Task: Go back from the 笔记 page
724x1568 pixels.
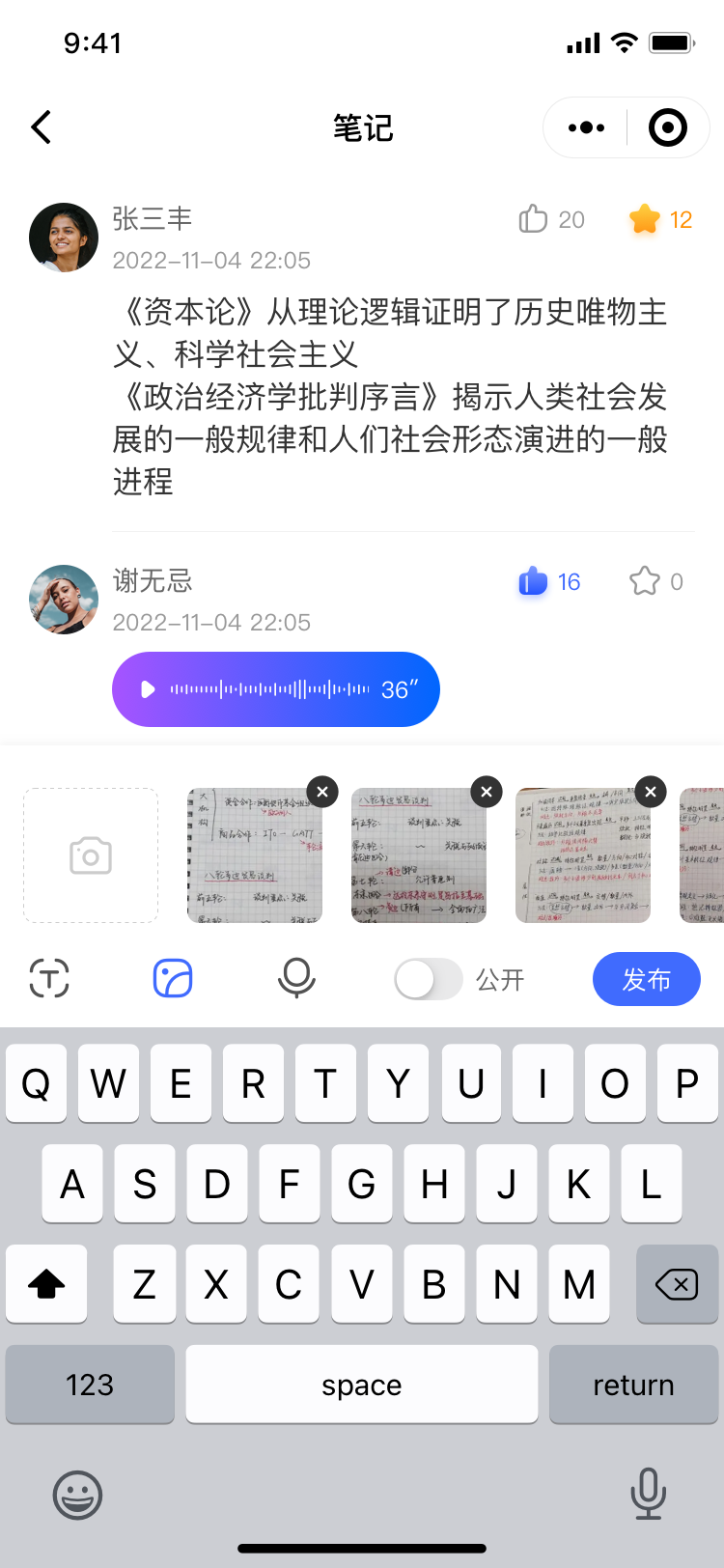Action: click(x=42, y=127)
